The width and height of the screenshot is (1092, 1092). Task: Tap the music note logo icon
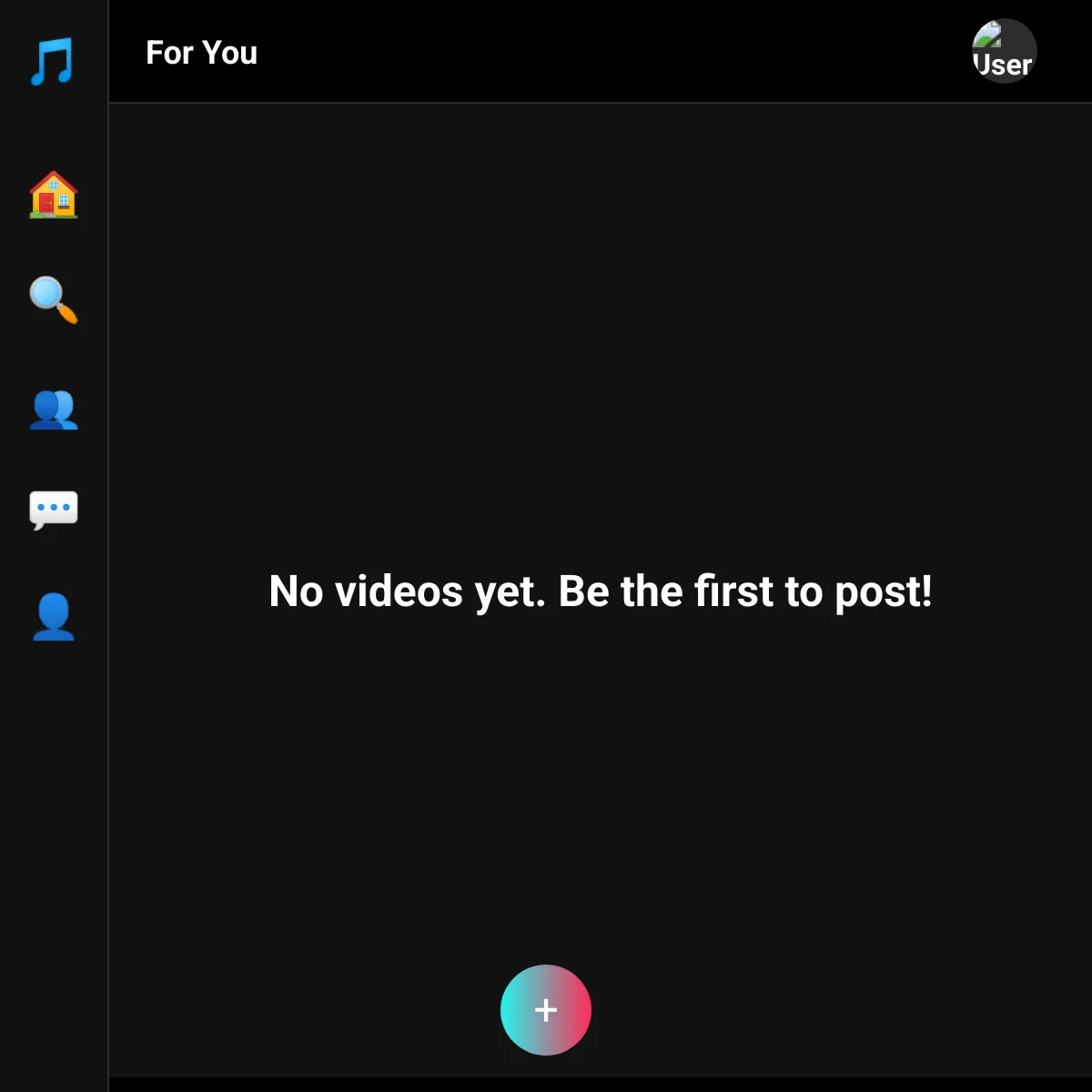[53, 61]
